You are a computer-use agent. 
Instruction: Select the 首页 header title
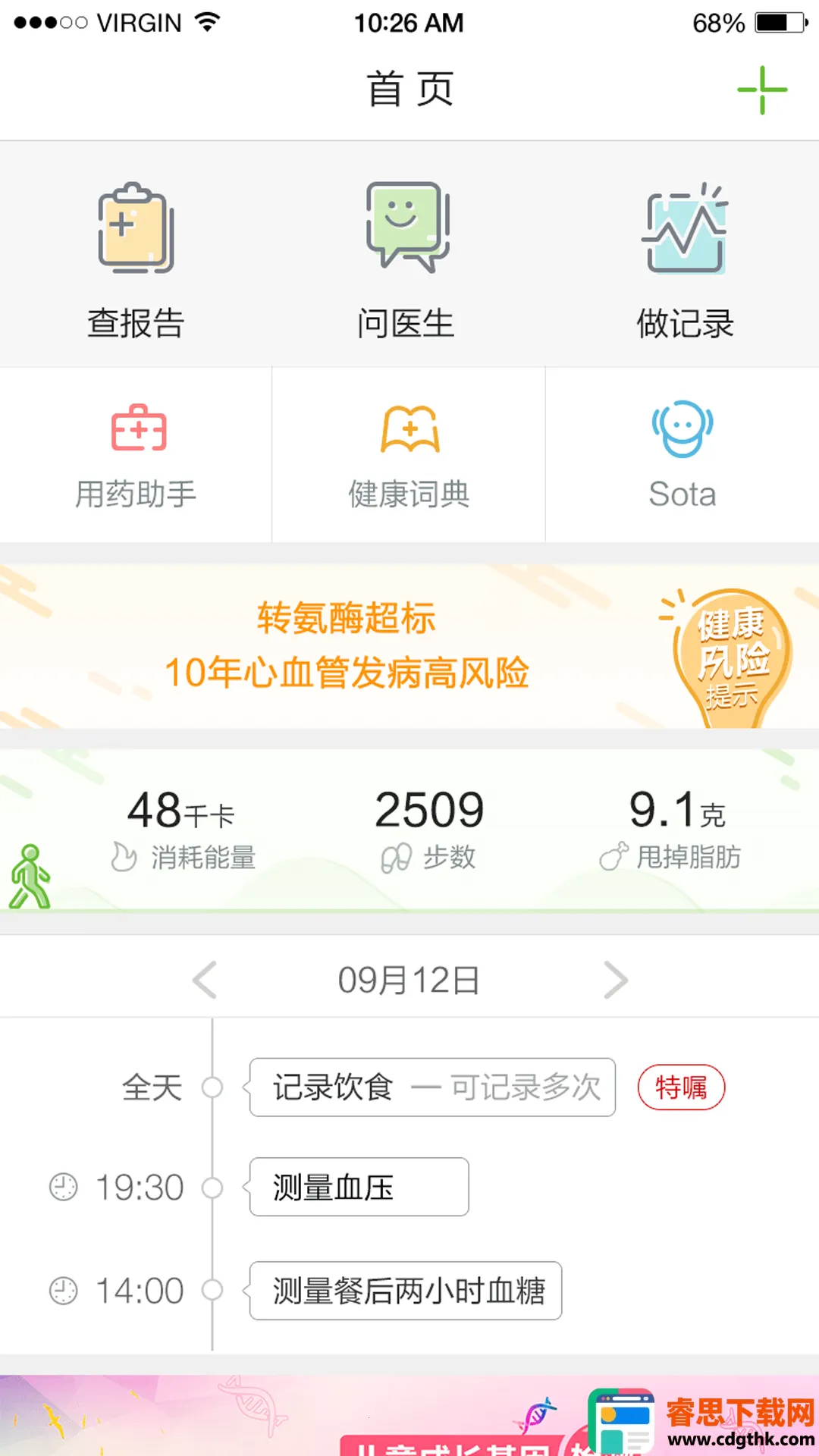409,87
